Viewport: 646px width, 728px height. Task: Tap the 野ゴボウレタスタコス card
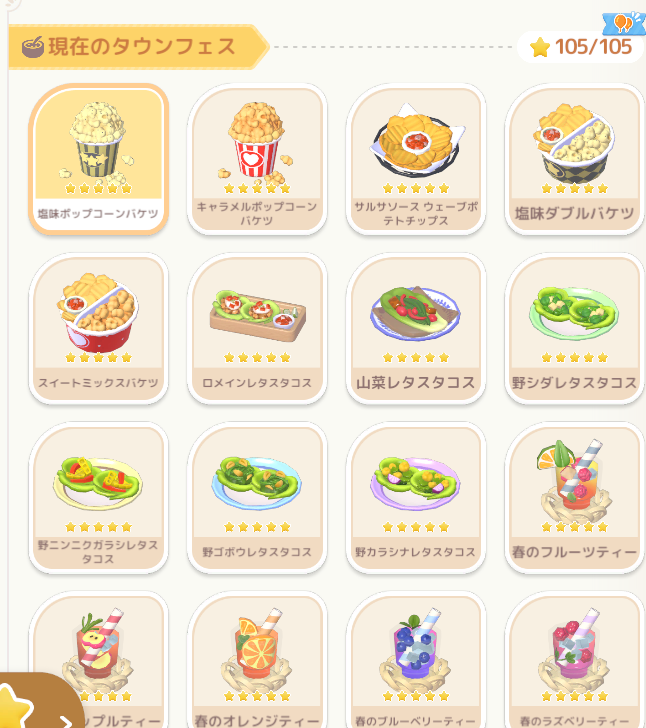click(257, 496)
